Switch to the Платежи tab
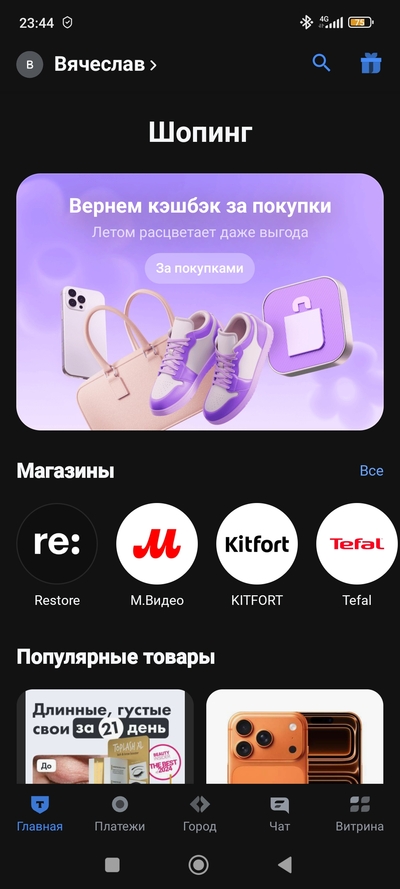Screen dimensions: 400x889 (x=120, y=814)
